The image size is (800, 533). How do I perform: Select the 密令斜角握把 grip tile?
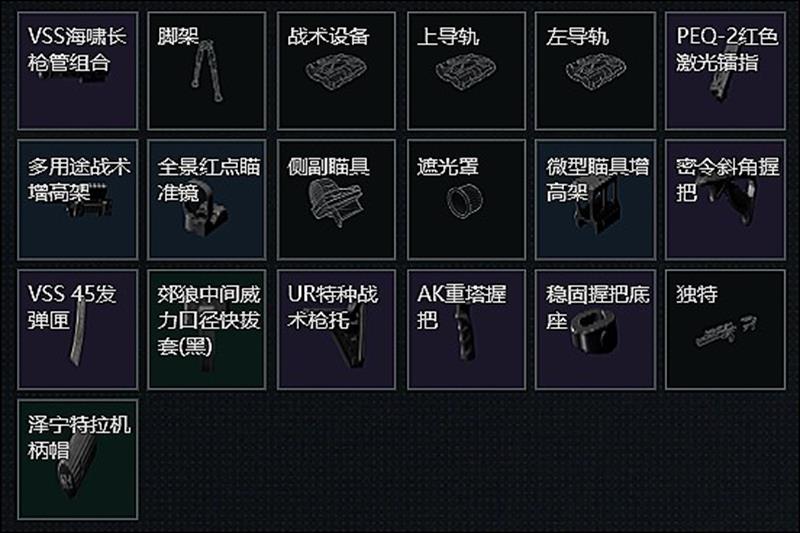pyautogui.click(x=724, y=199)
